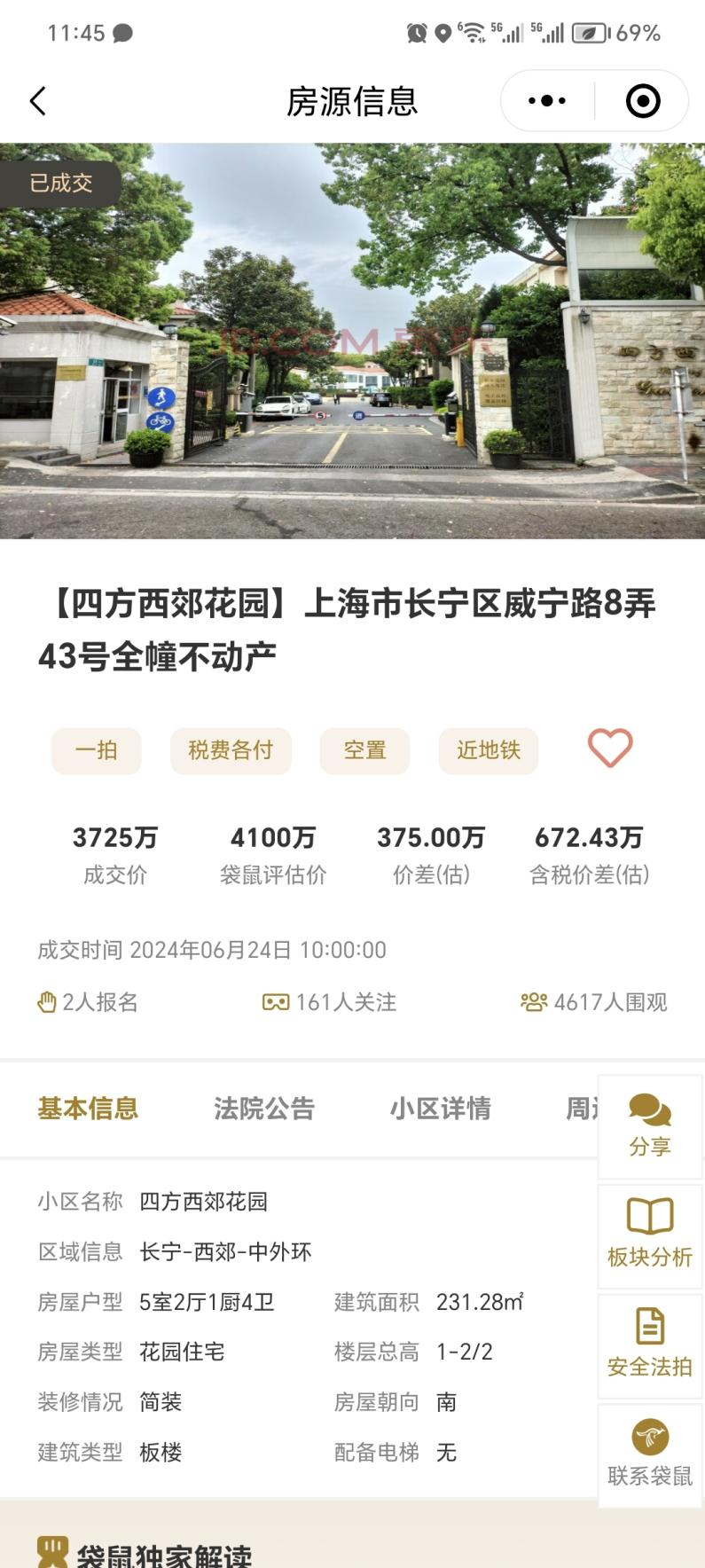The width and height of the screenshot is (705, 1568).
Task: Go back with the left arrow
Action: pyautogui.click(x=37, y=100)
